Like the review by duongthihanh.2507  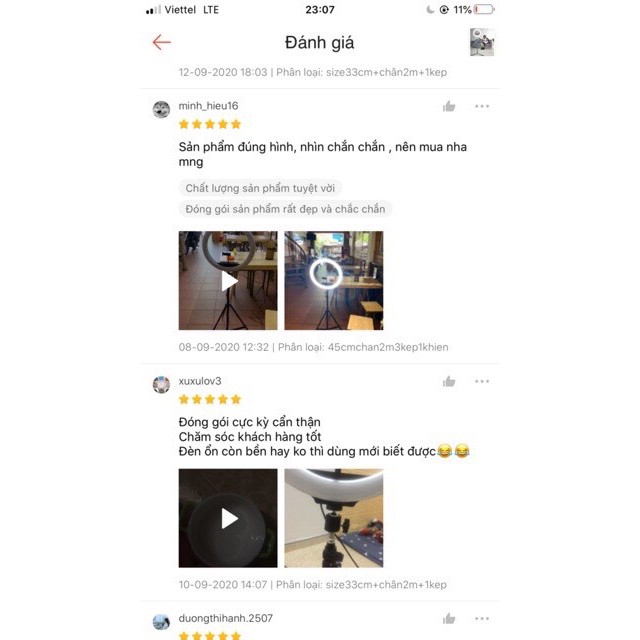point(449,618)
